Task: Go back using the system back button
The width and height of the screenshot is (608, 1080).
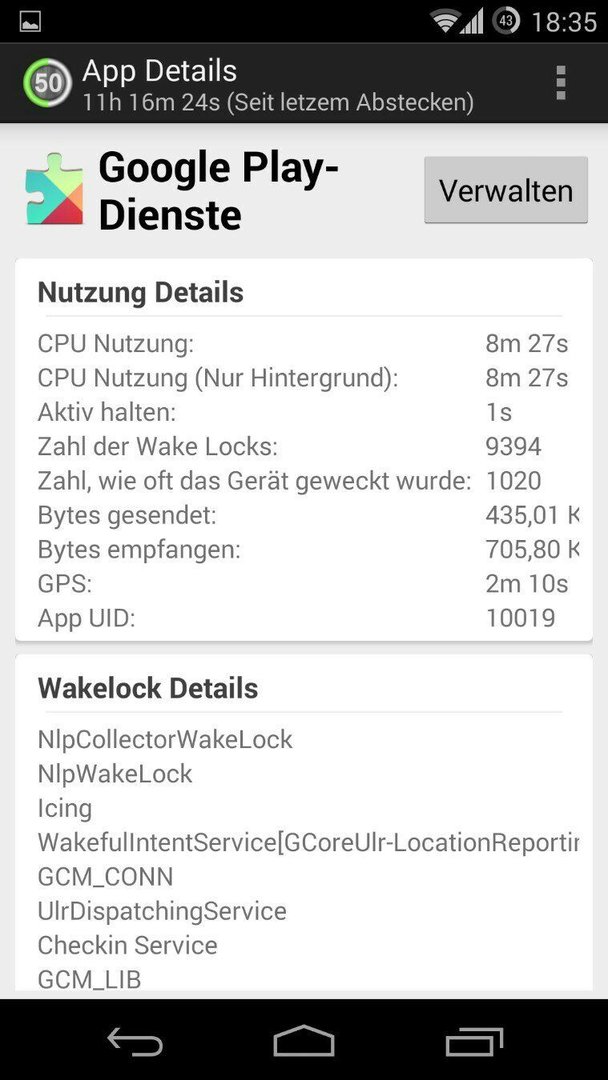Action: click(x=135, y=1041)
